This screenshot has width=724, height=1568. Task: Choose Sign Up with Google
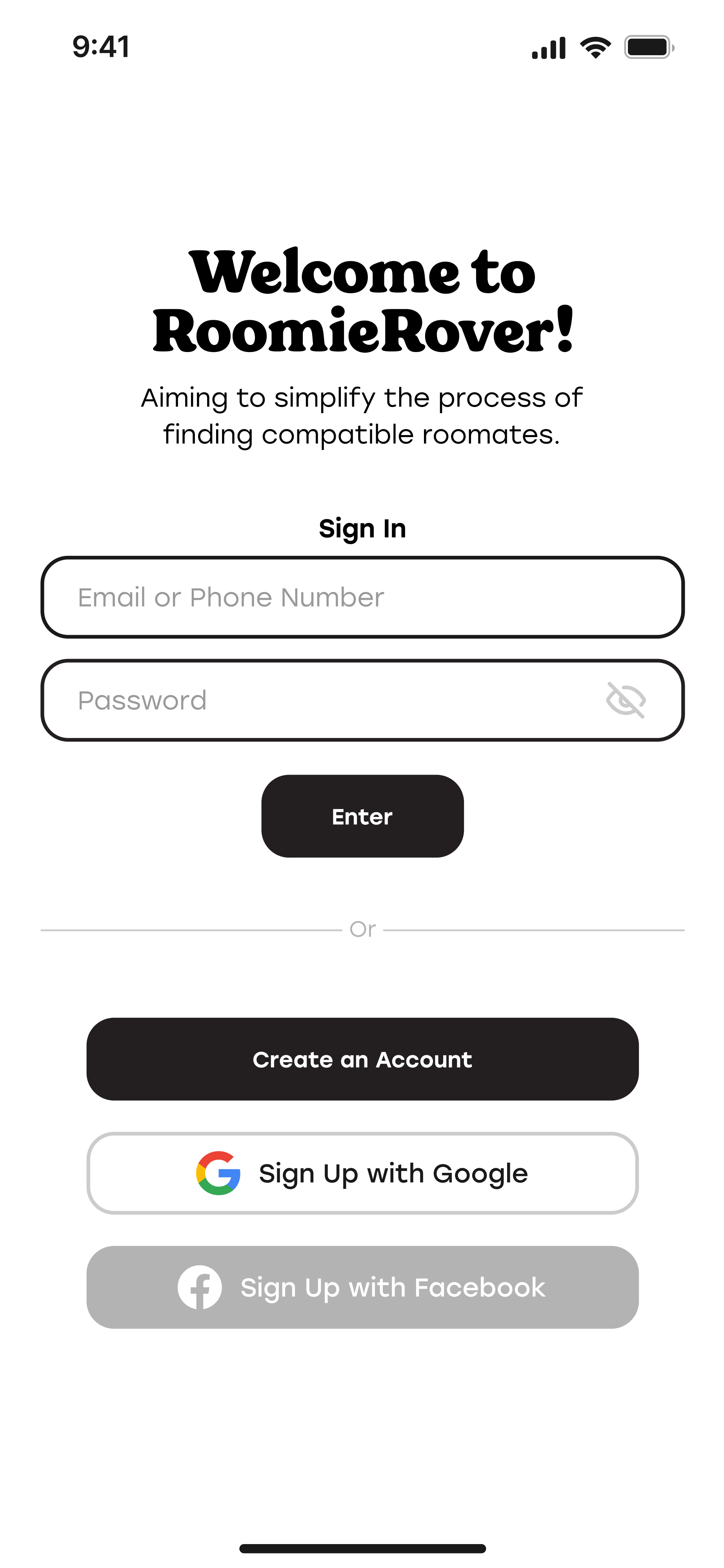(362, 1173)
